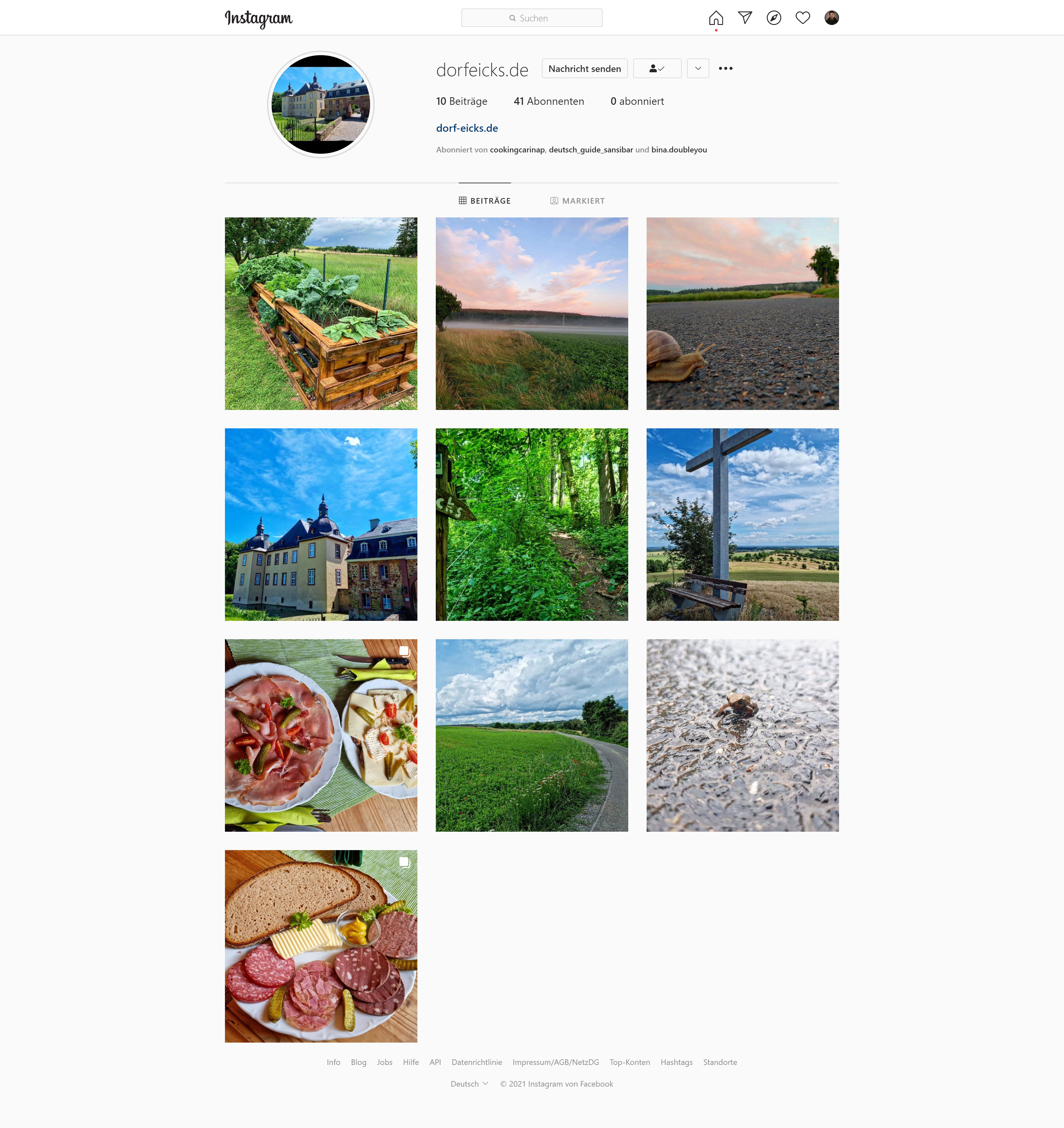This screenshot has width=1064, height=1128.
Task: Open the three-dot options menu
Action: (725, 69)
